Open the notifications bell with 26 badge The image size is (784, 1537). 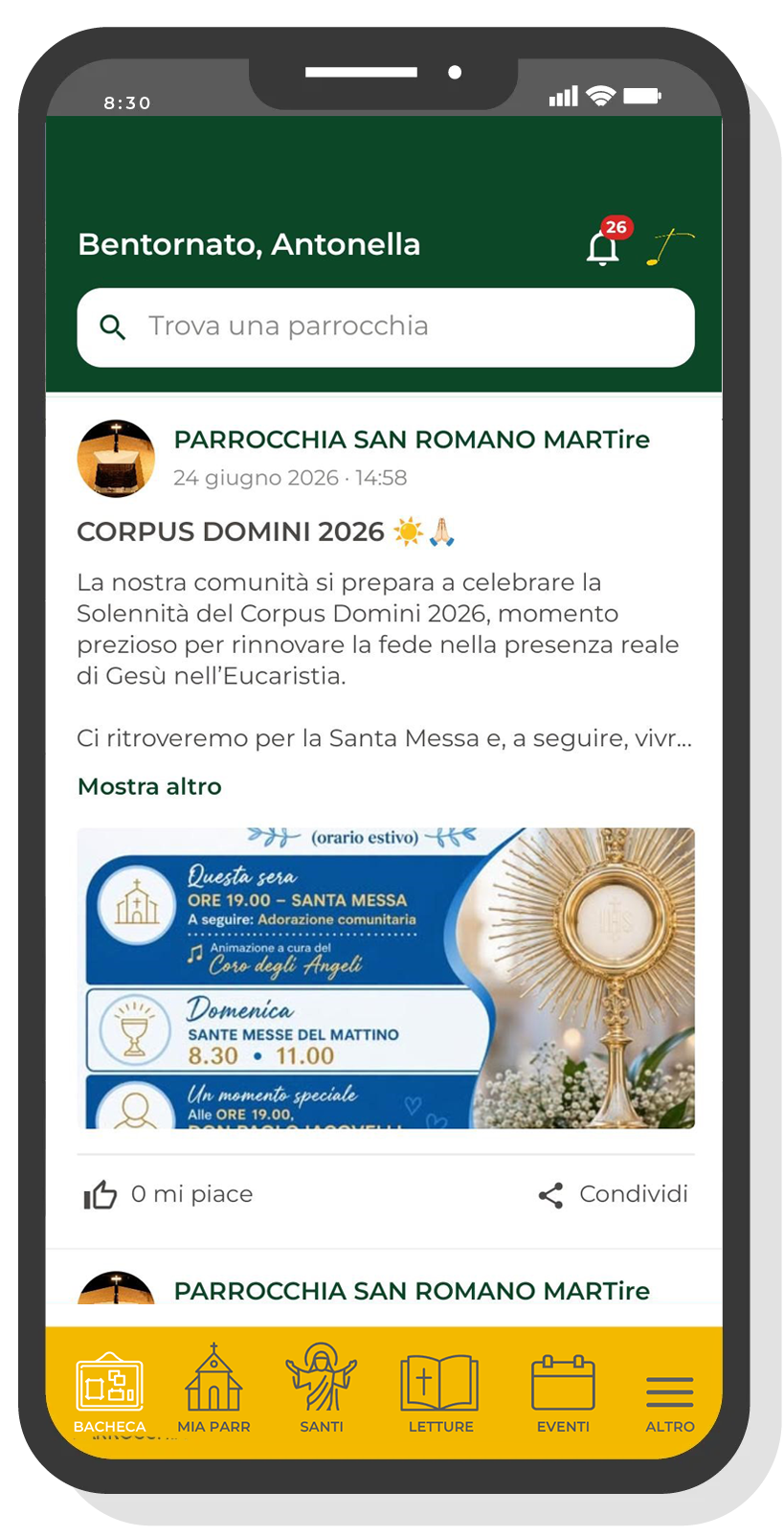point(606,243)
